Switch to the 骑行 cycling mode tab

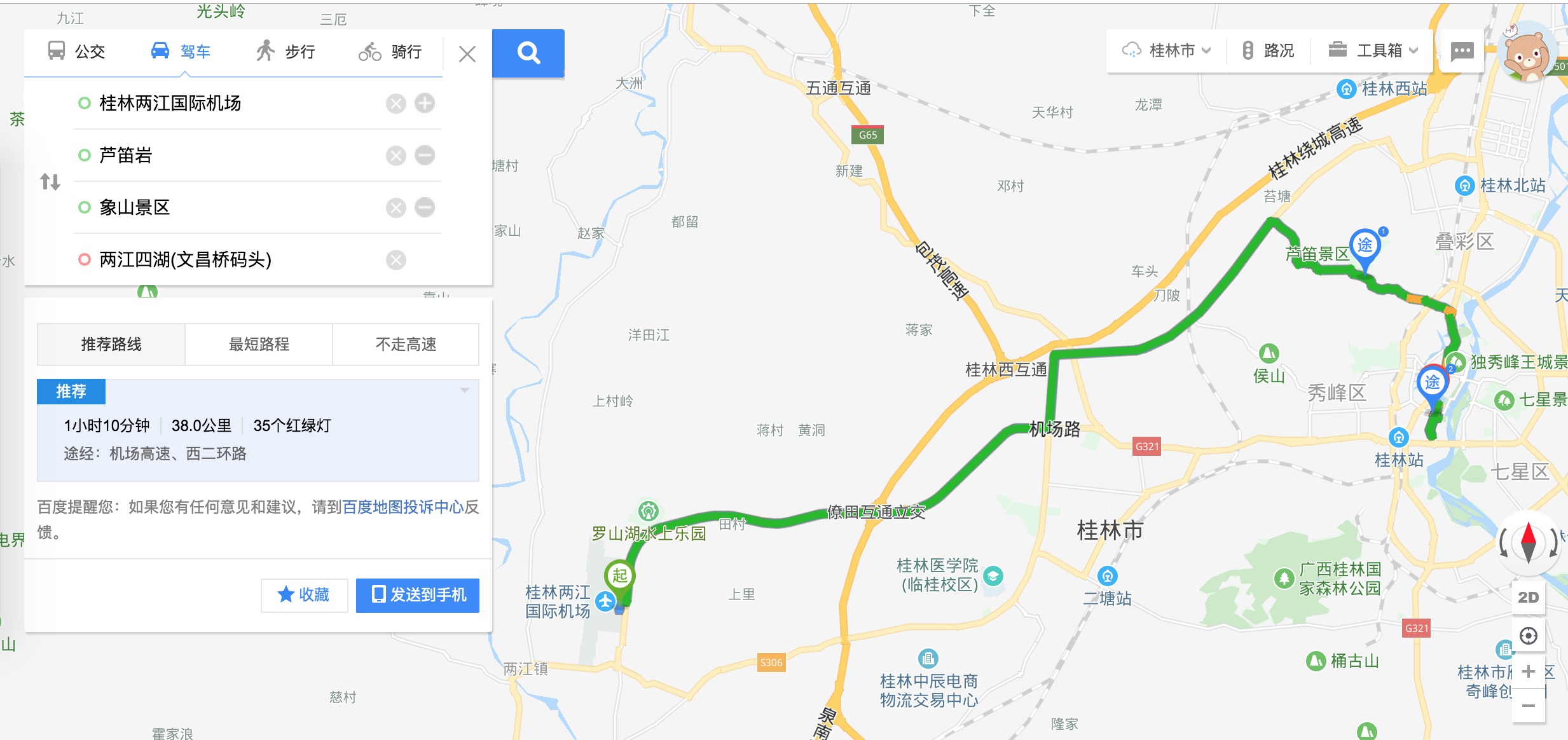390,51
